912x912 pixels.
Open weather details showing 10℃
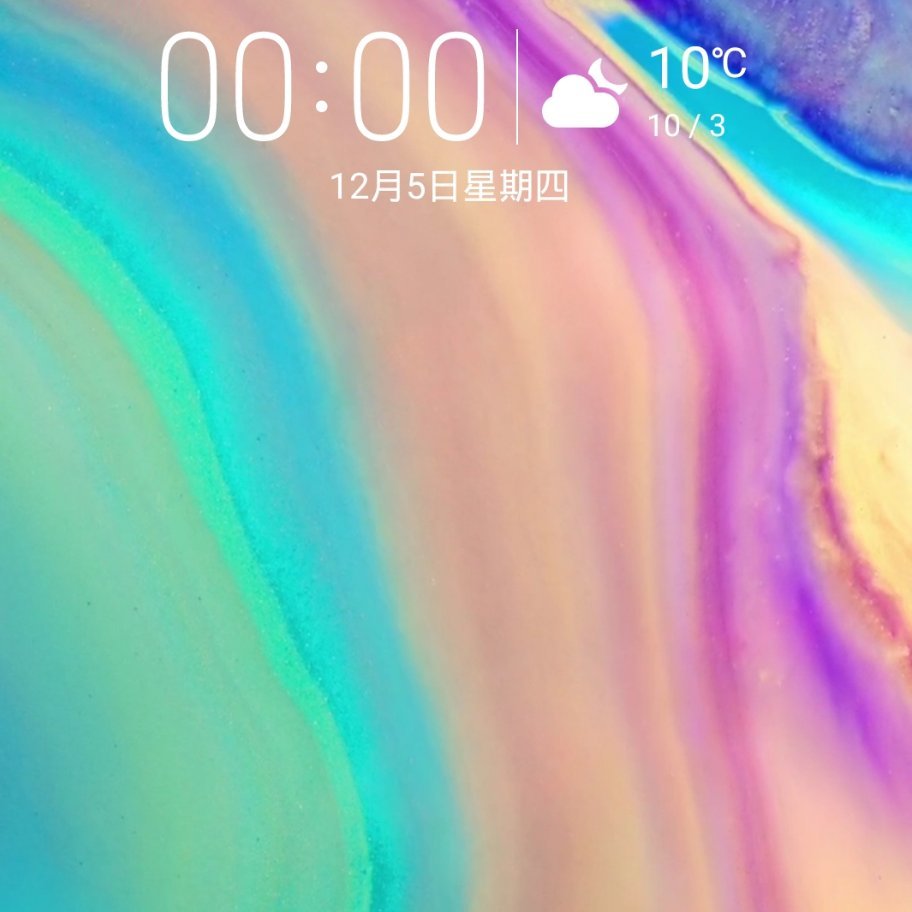[645, 88]
